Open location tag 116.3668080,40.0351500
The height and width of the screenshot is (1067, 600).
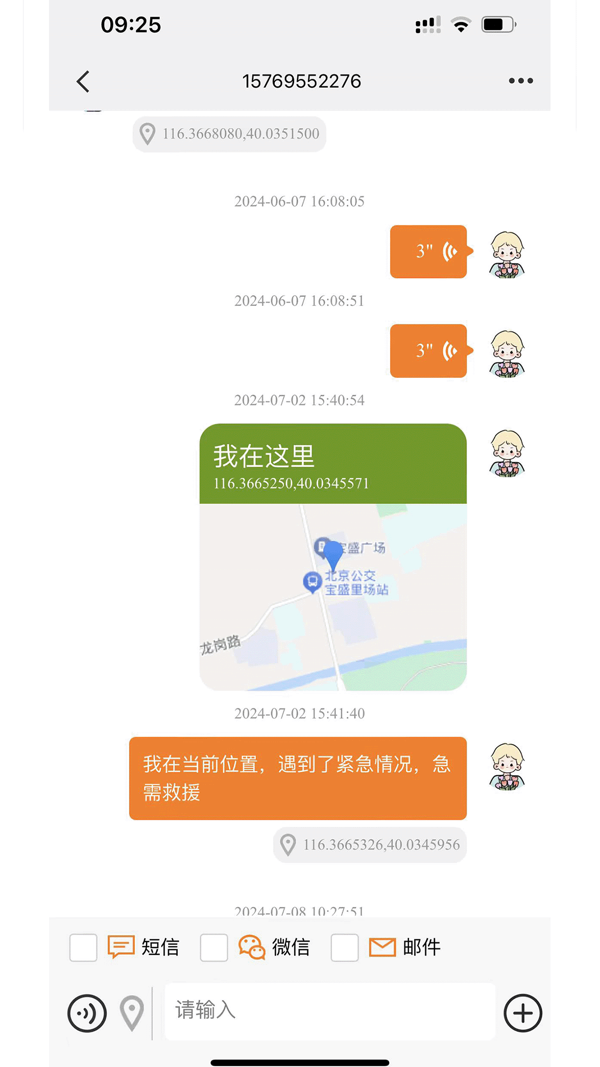(x=229, y=134)
